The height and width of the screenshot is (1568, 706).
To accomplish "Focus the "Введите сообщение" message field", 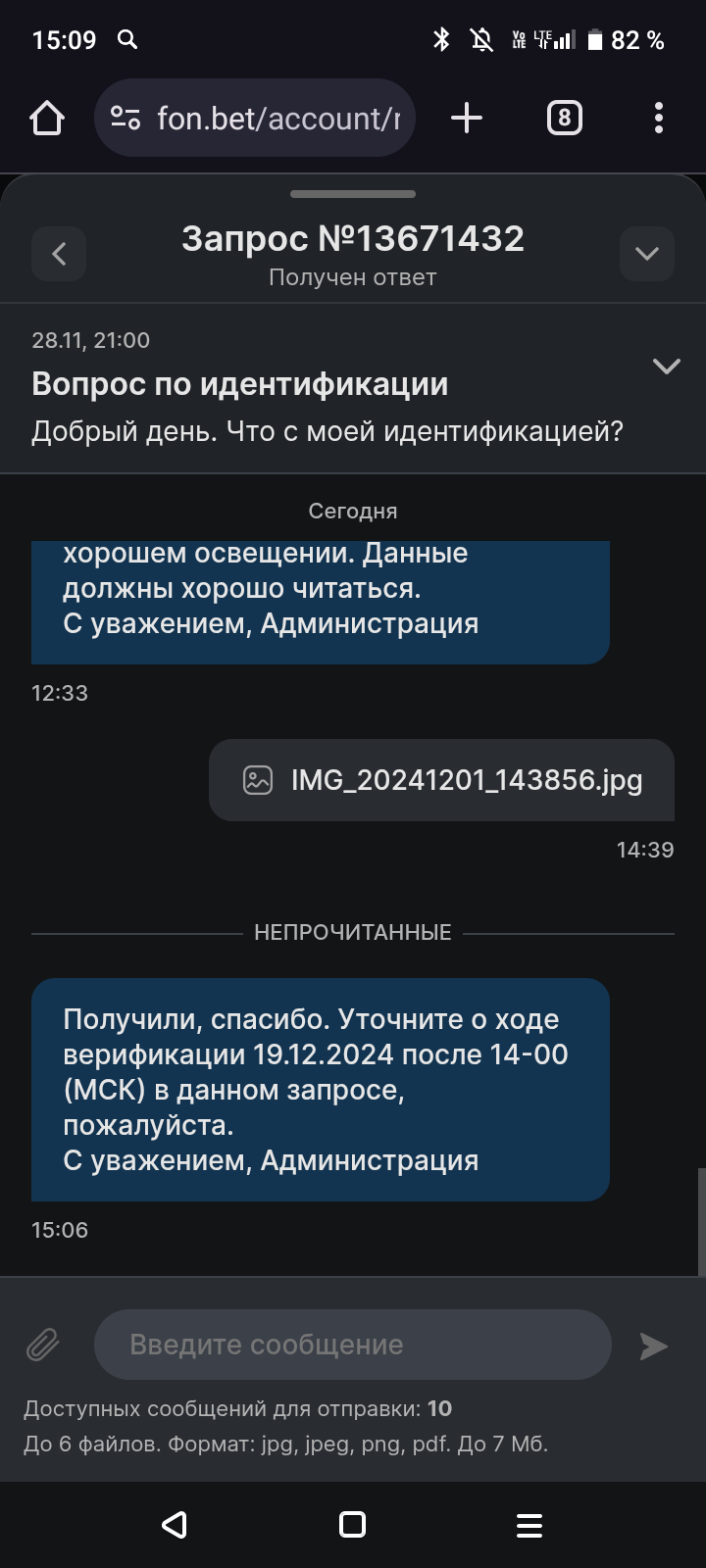I will click(x=353, y=1345).
